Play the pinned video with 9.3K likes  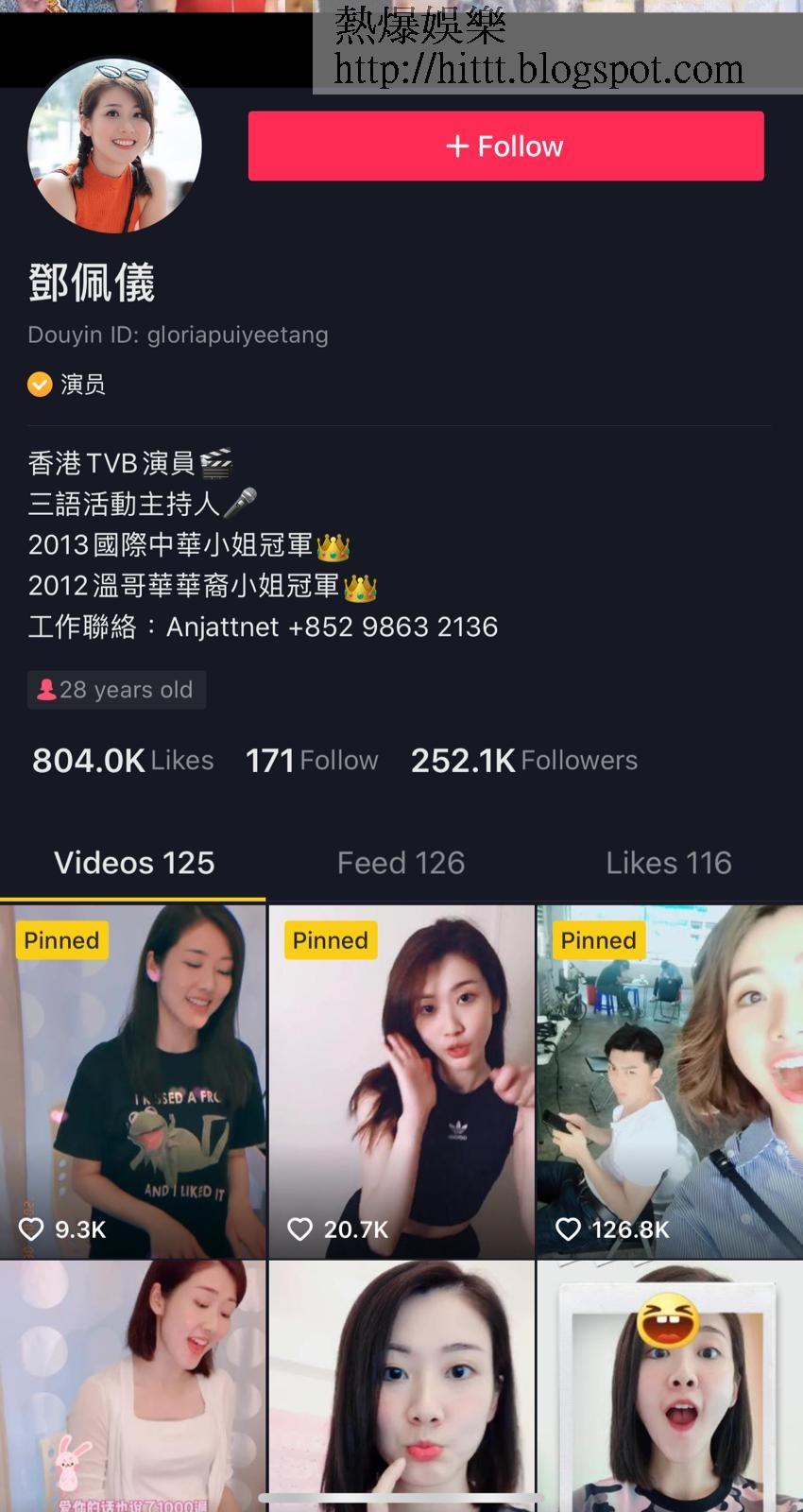[x=133, y=1082]
